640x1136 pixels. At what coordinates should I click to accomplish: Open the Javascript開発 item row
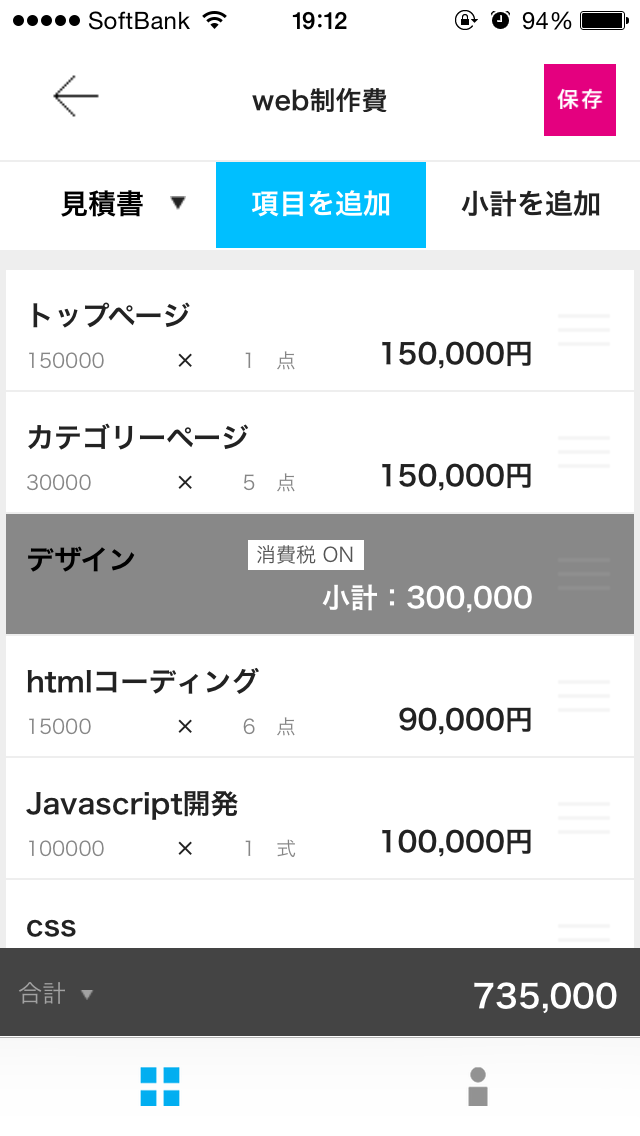coord(320,819)
